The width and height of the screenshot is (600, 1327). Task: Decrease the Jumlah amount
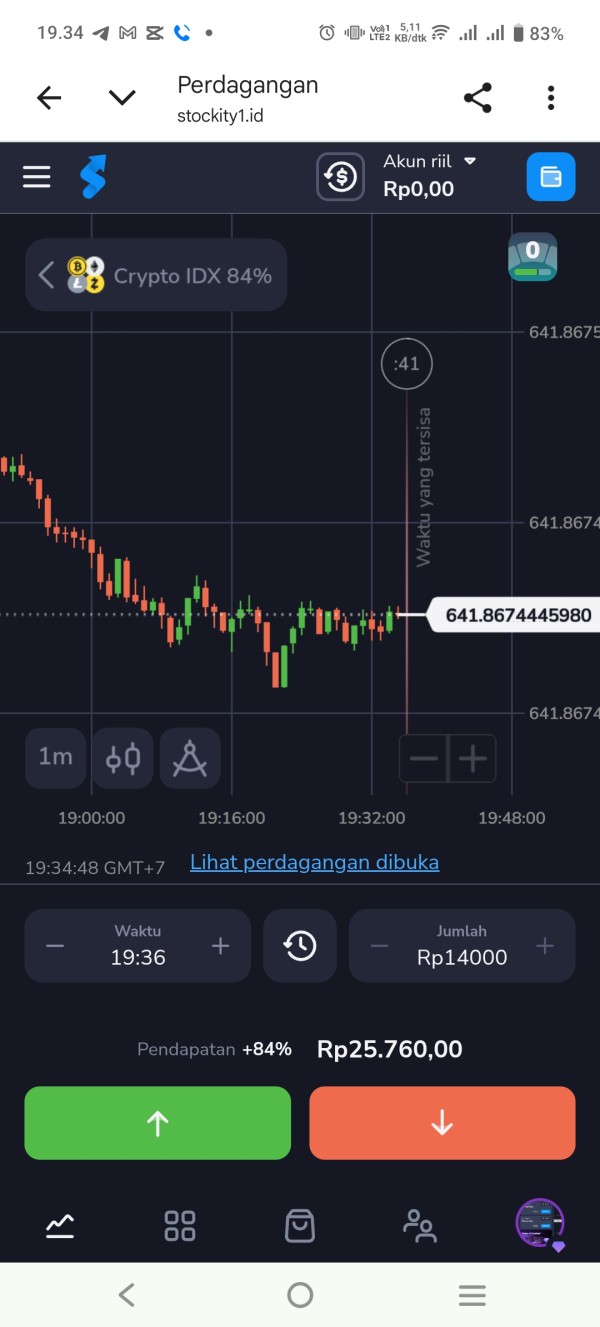(x=379, y=946)
